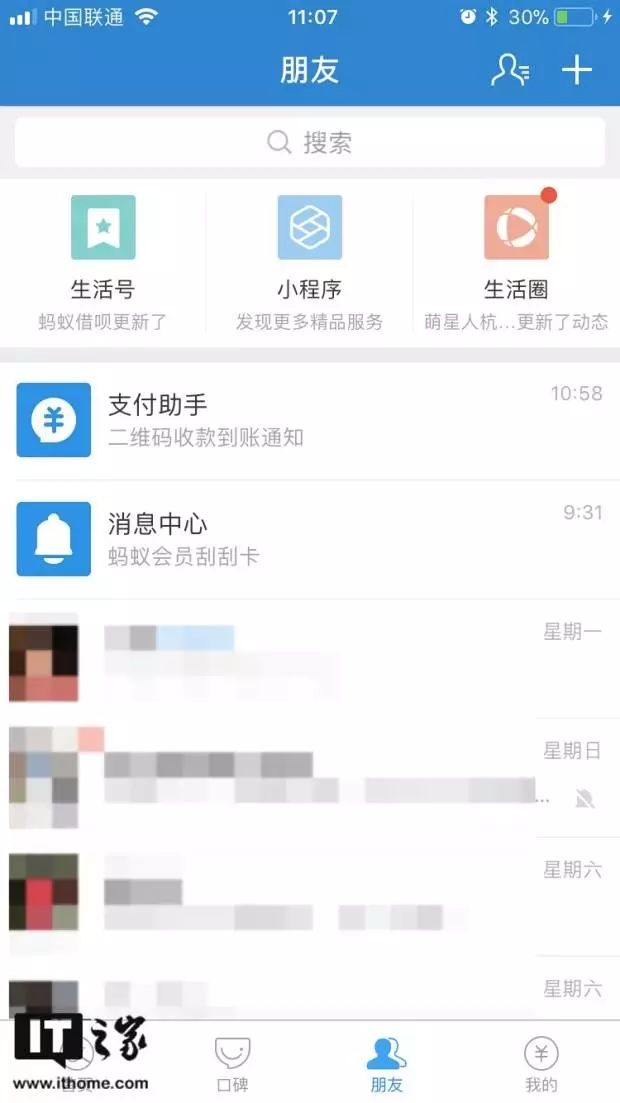Viewport: 620px width, 1103px height.
Task: Open the 消息中心 conversation
Action: (310, 539)
